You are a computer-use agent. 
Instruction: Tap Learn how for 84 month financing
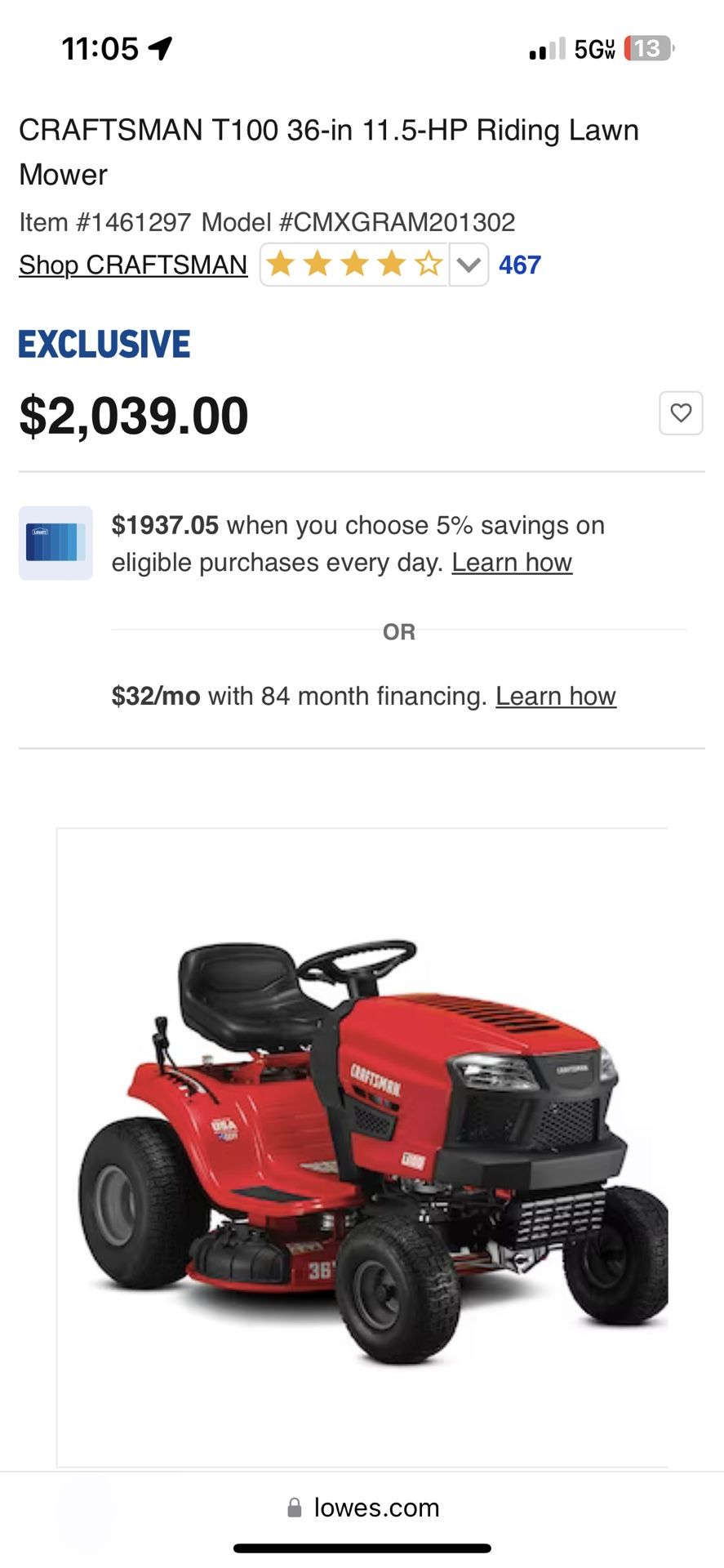point(556,696)
